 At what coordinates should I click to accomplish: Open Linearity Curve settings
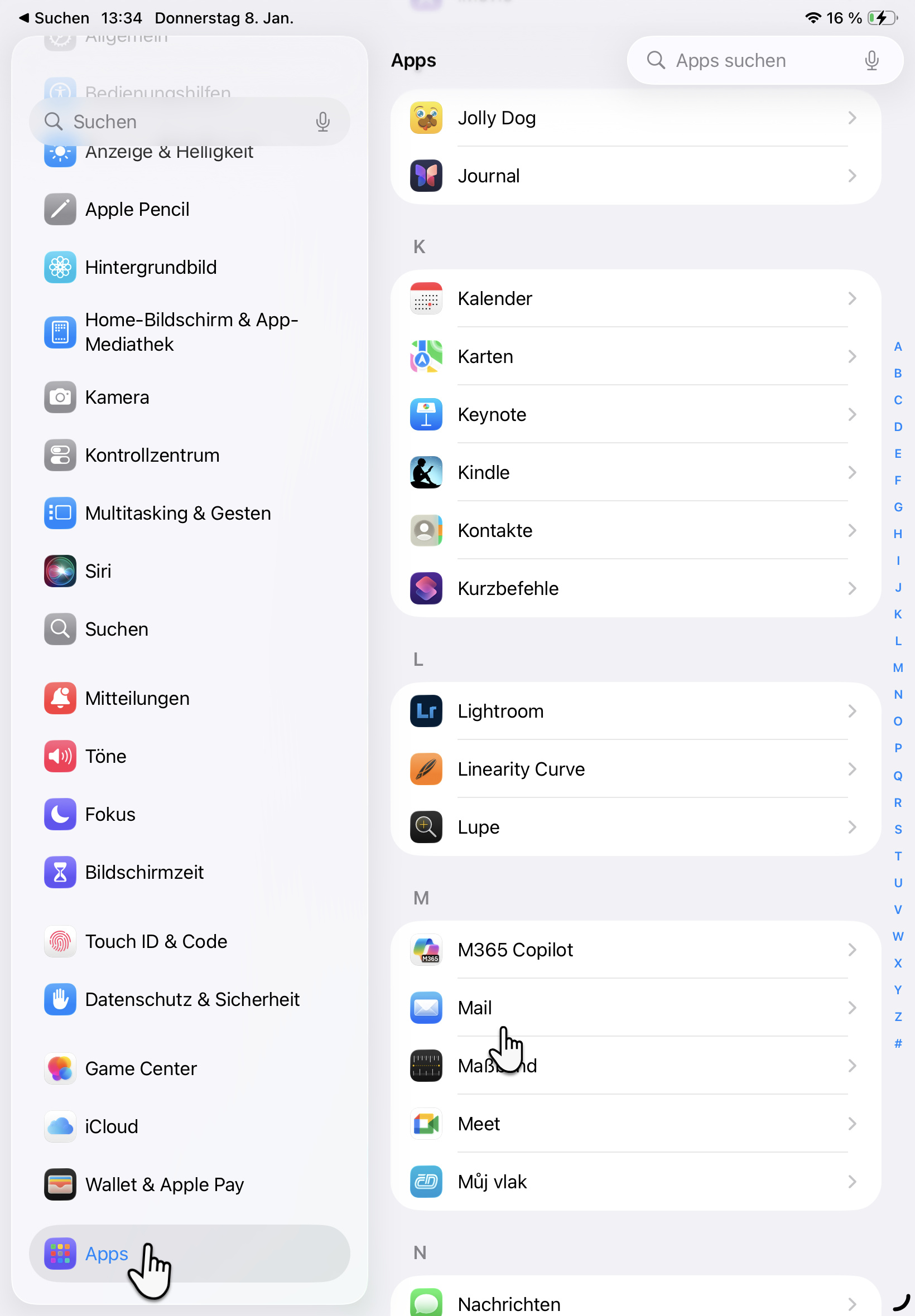coord(635,769)
